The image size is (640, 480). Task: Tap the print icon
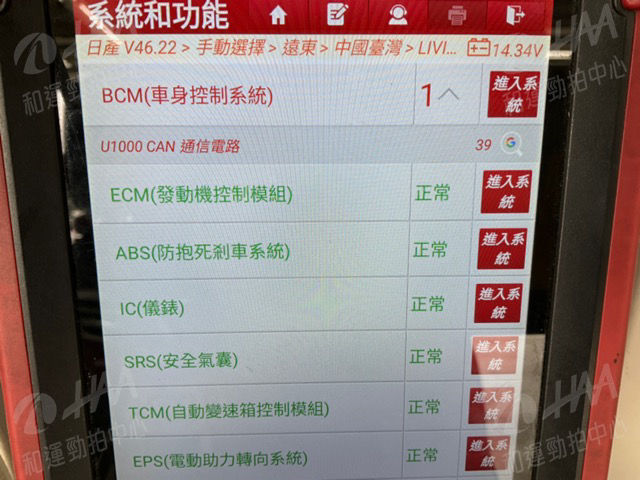point(457,15)
